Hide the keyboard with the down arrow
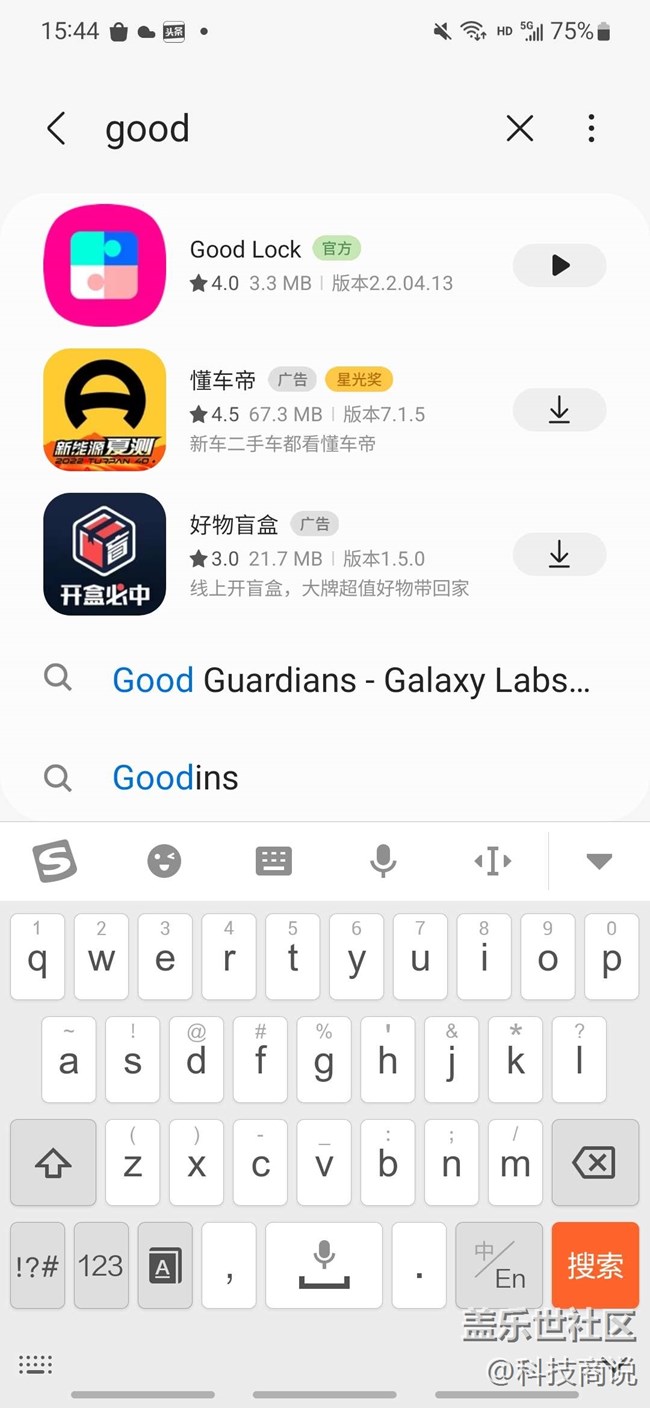 [598, 861]
